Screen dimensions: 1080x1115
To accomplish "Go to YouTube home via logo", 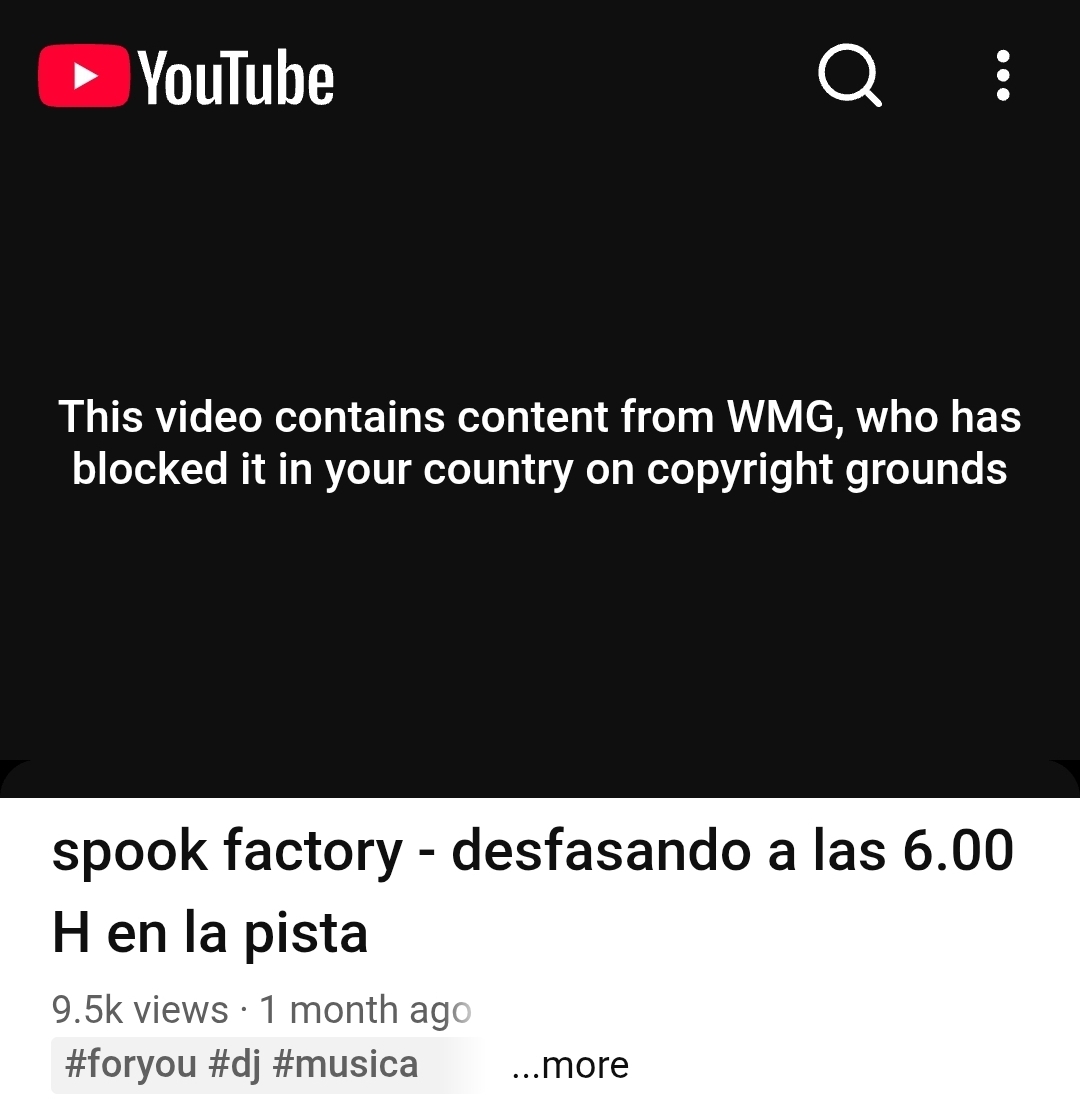I will (x=186, y=78).
